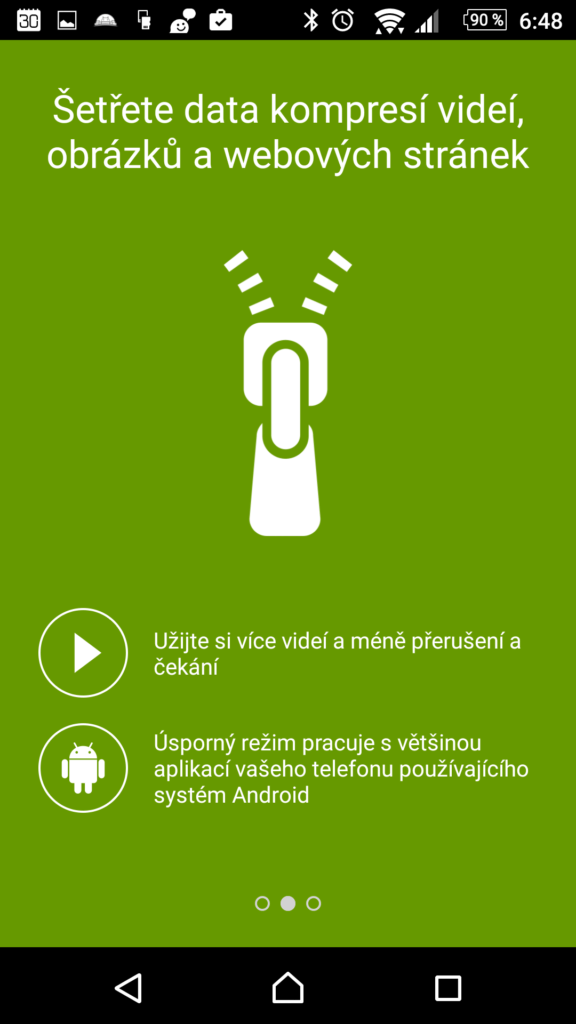Jump to the third onboarding page dot
Viewport: 576px width, 1024px height.
313,903
